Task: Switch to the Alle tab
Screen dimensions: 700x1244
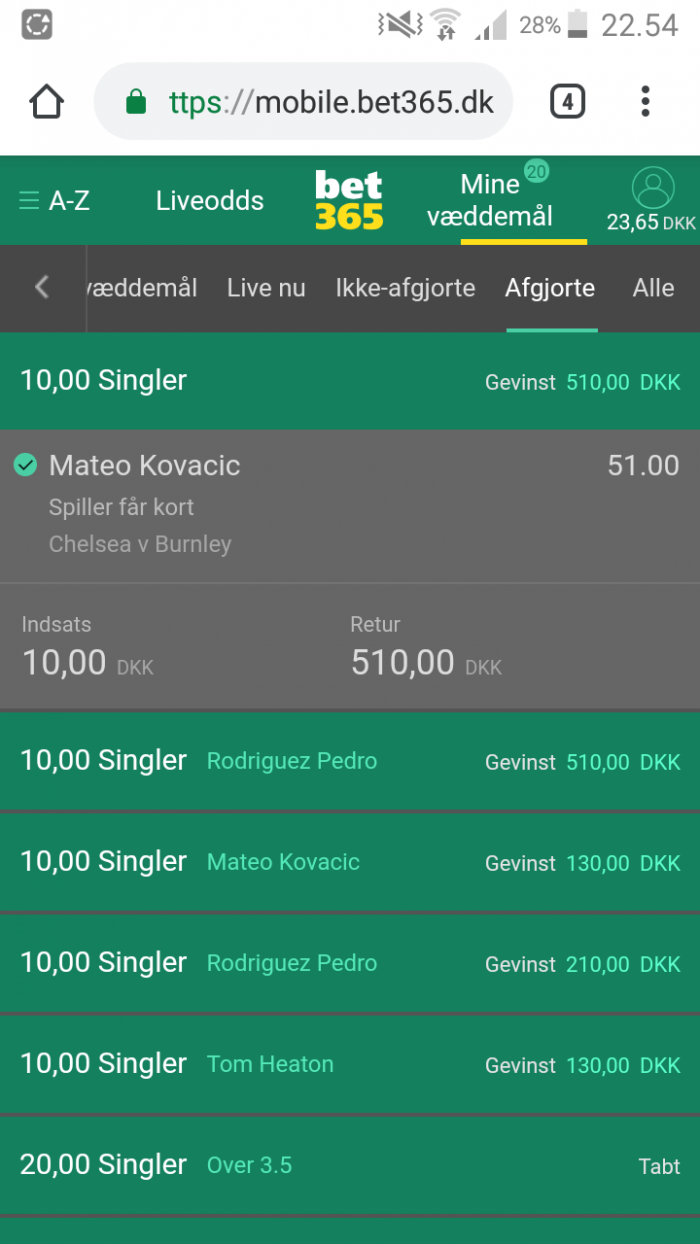Action: [x=653, y=288]
